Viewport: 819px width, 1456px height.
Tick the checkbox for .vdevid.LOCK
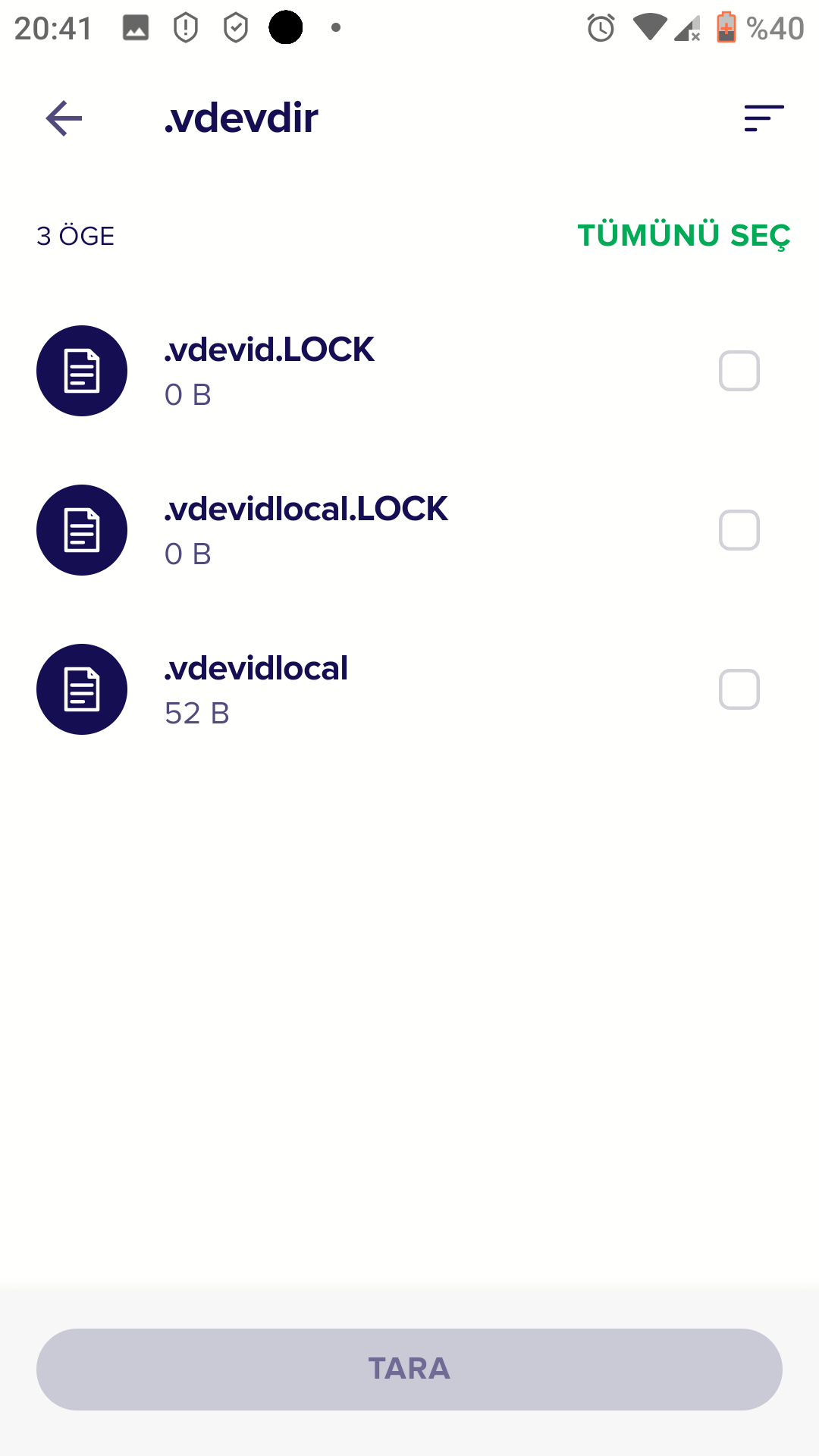coord(739,371)
